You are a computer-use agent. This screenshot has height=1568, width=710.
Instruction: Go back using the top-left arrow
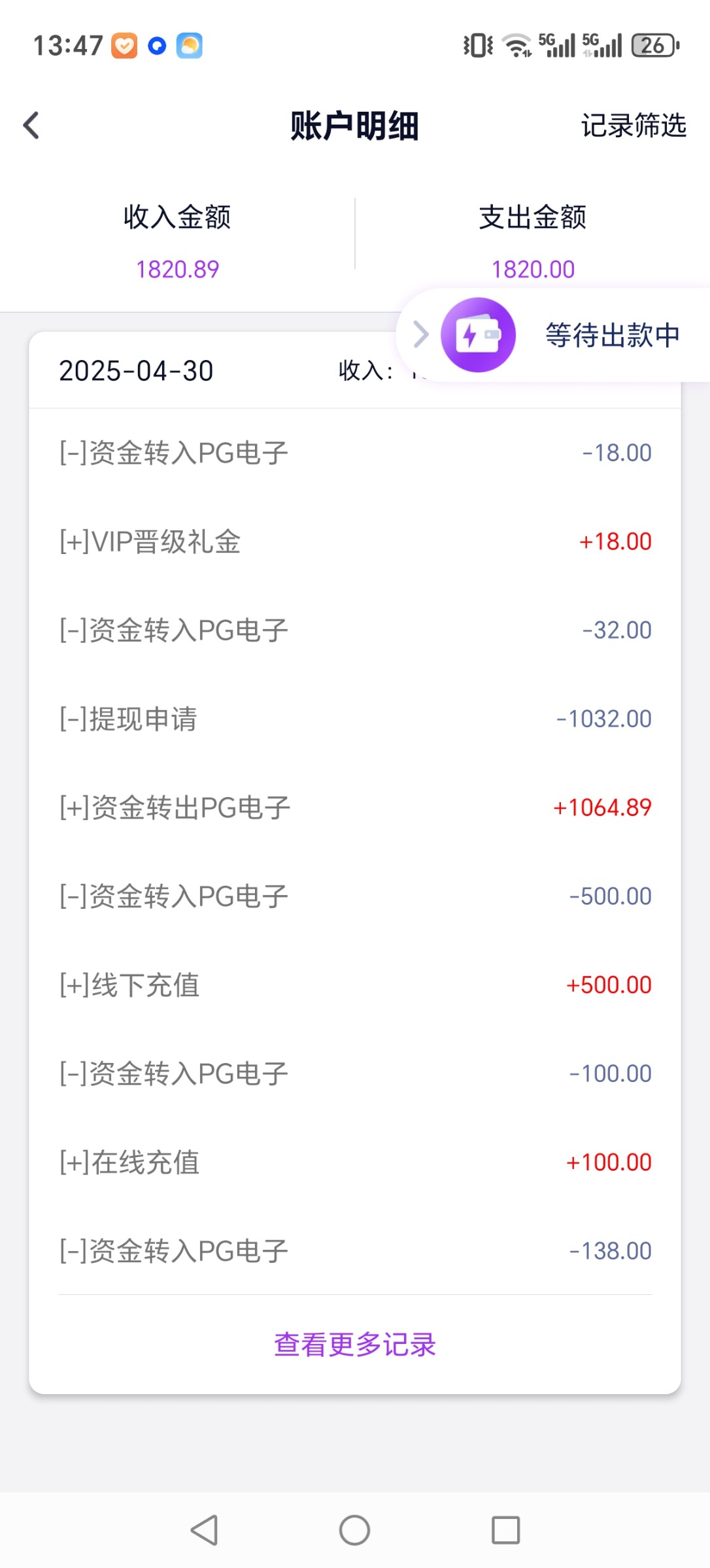[x=31, y=125]
